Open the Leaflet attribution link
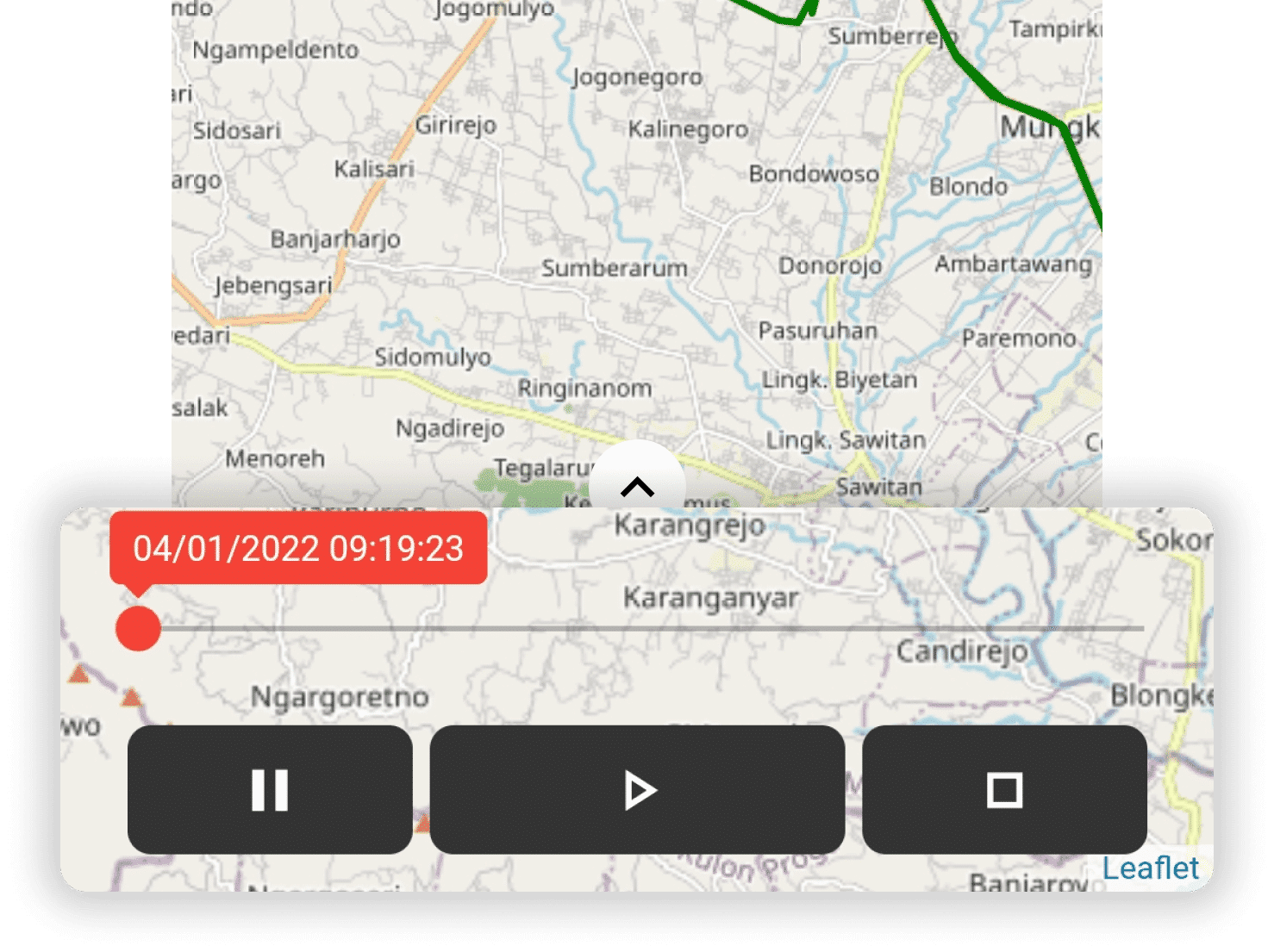 [x=1150, y=868]
